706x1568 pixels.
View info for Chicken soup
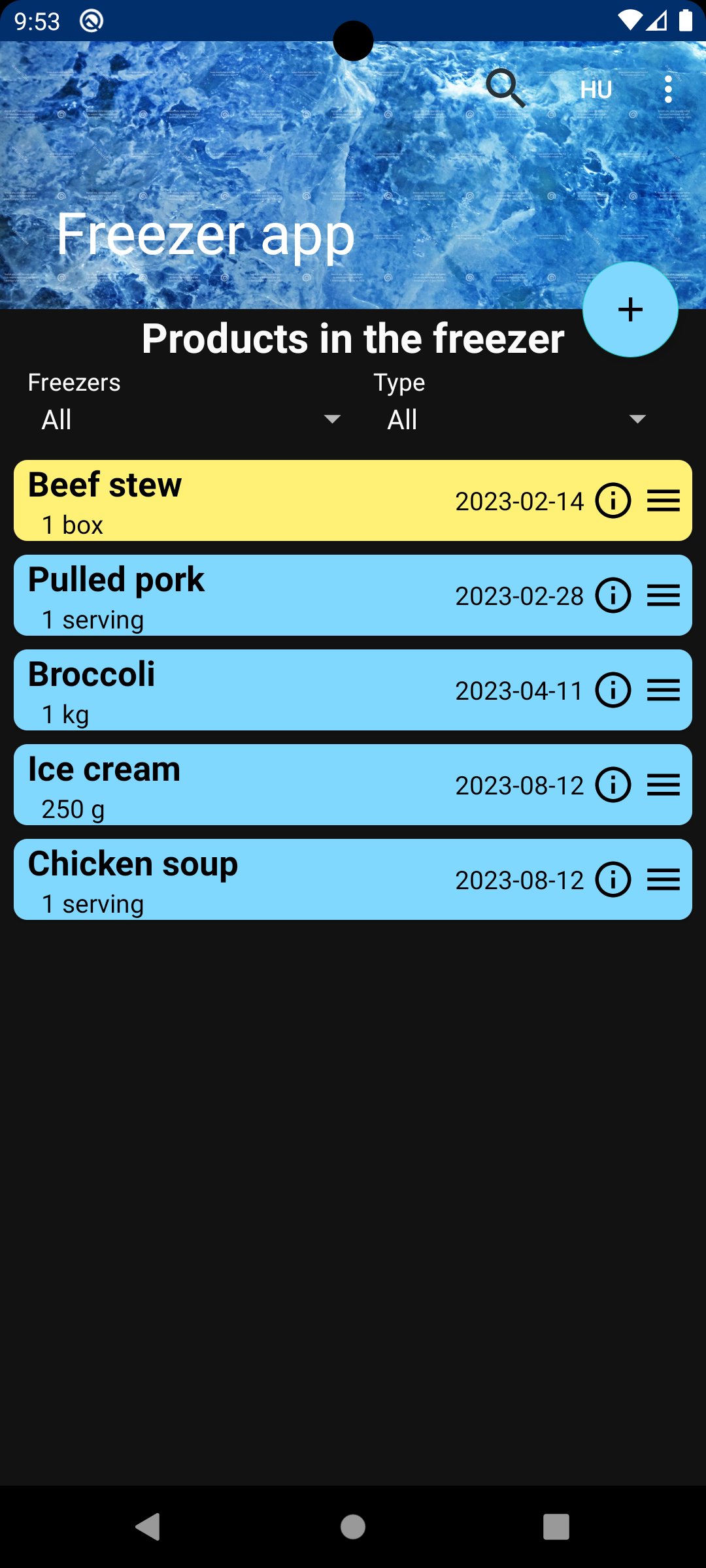click(613, 879)
